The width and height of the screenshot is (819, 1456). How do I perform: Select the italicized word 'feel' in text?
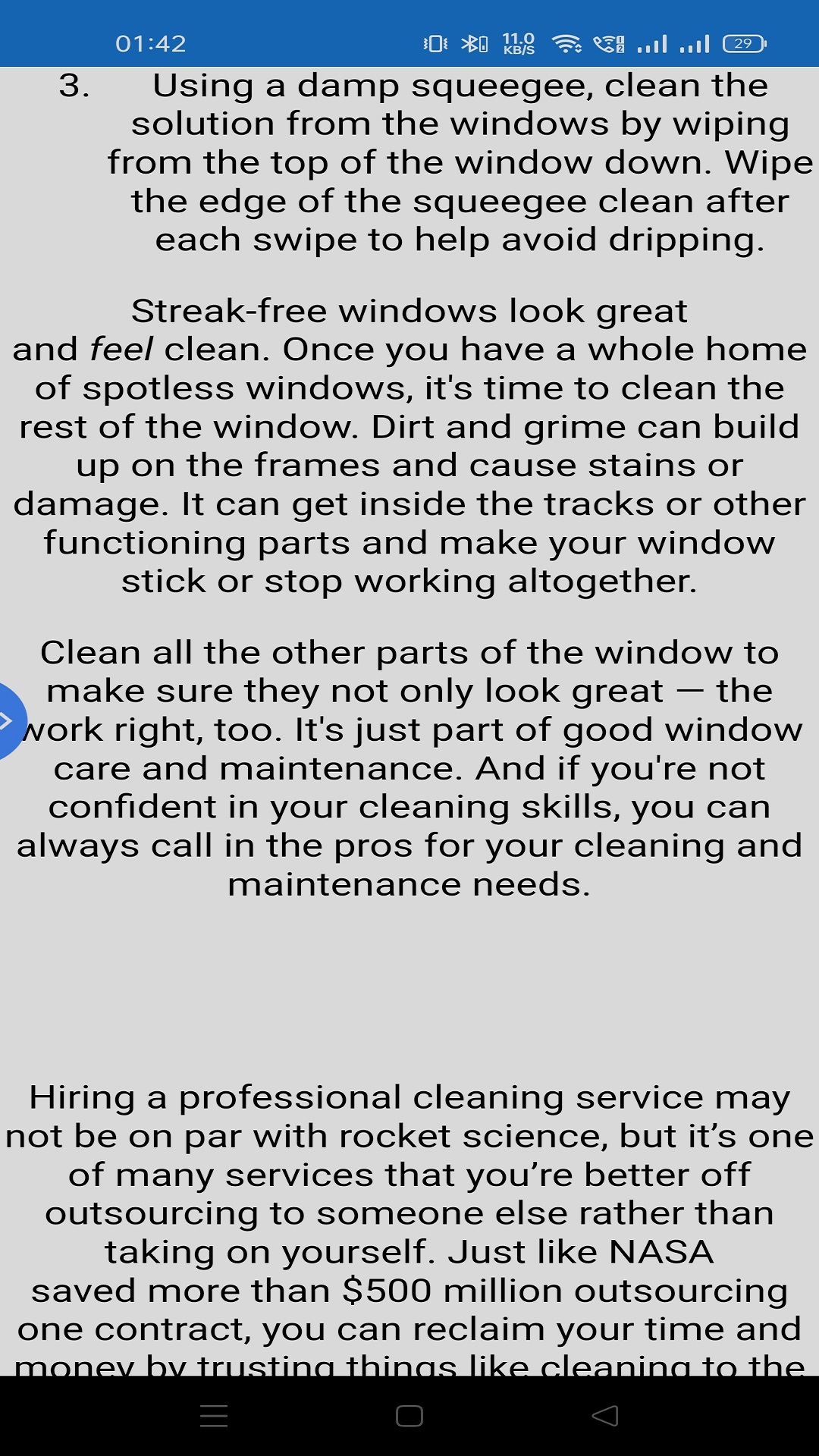click(x=121, y=350)
